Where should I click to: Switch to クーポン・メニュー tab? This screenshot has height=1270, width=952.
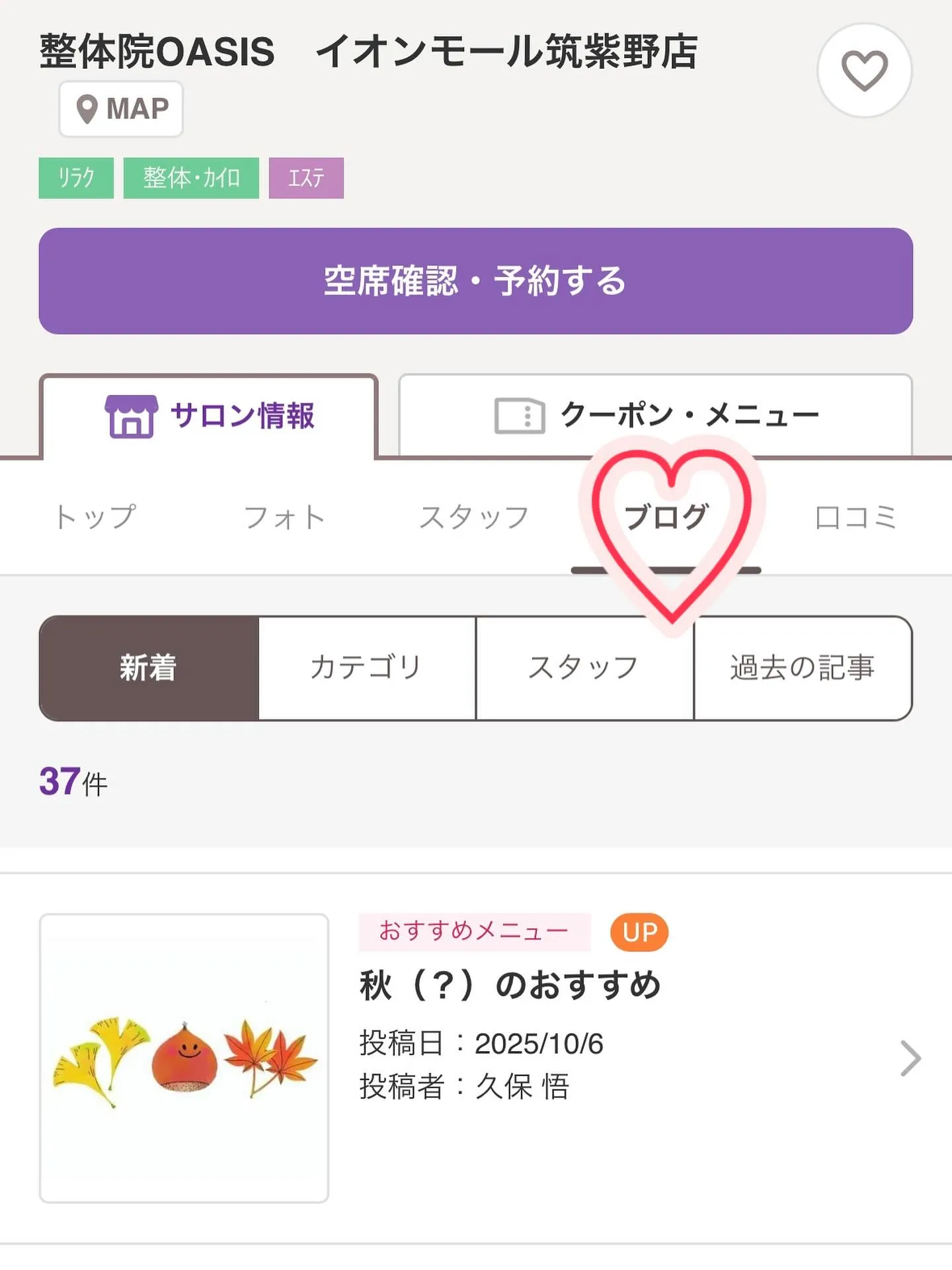[x=655, y=416]
